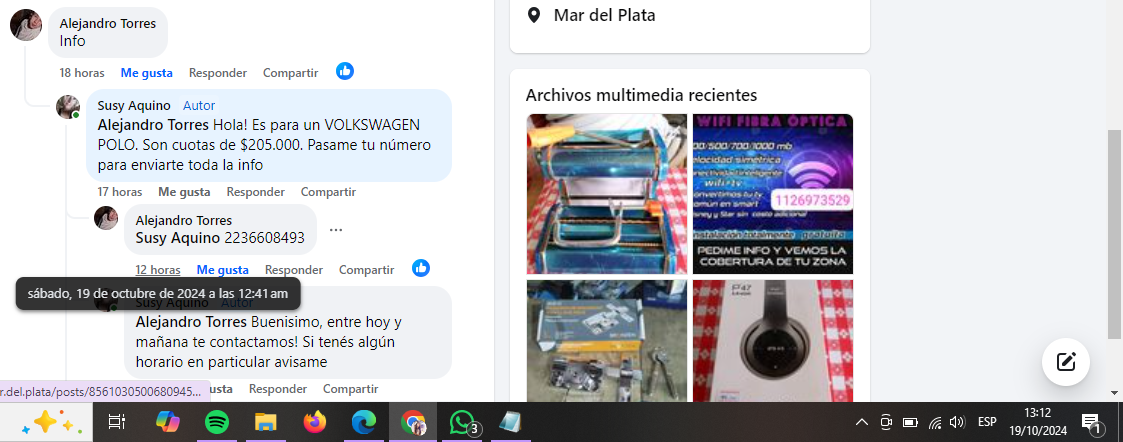
Task: Share the 2236608493 phone number comment
Action: pos(366,270)
